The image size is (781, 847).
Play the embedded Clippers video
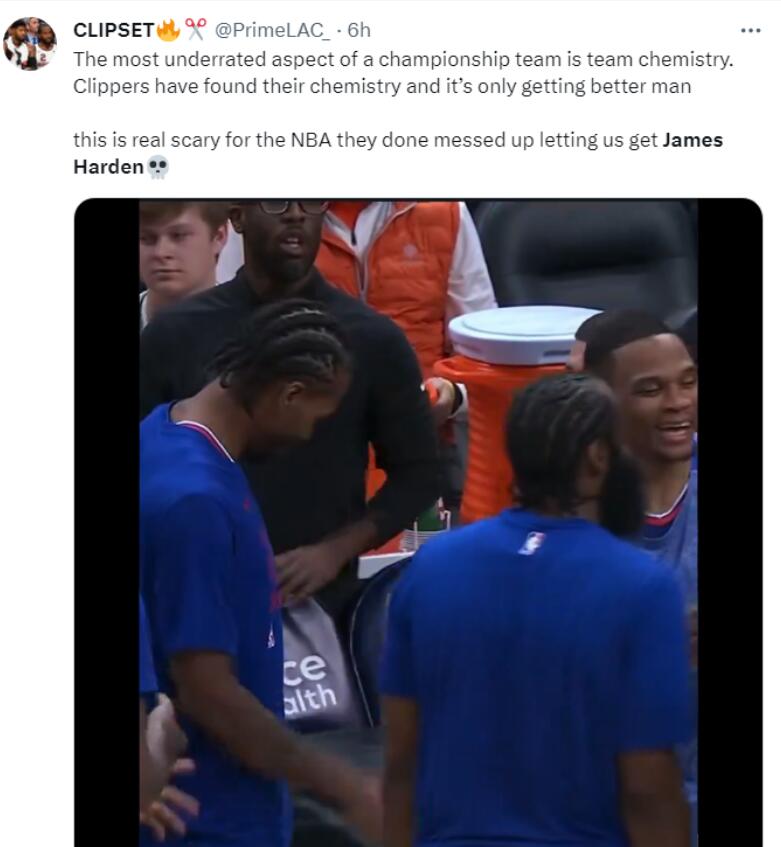click(x=418, y=522)
